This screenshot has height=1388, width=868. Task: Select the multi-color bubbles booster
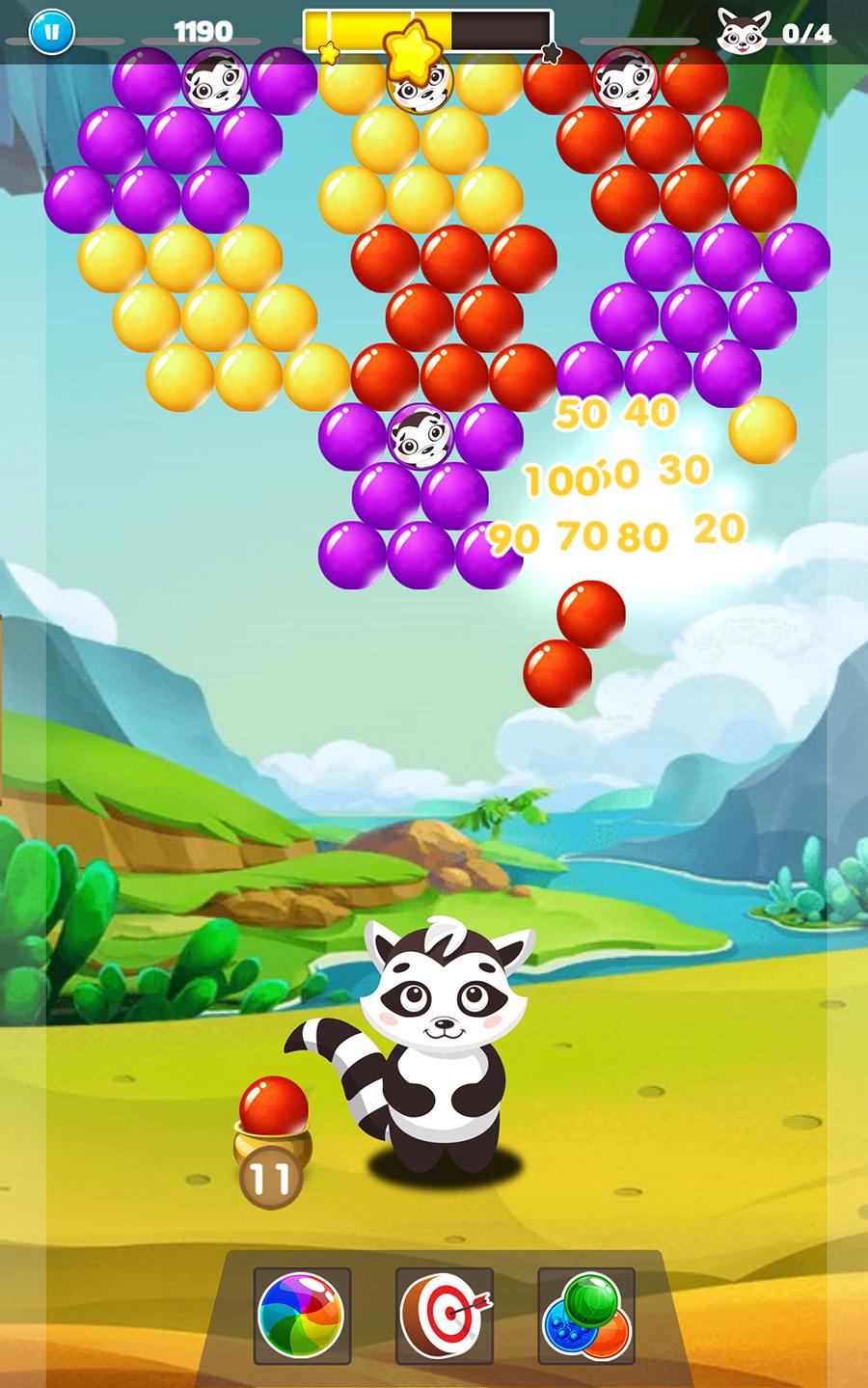click(x=585, y=1316)
